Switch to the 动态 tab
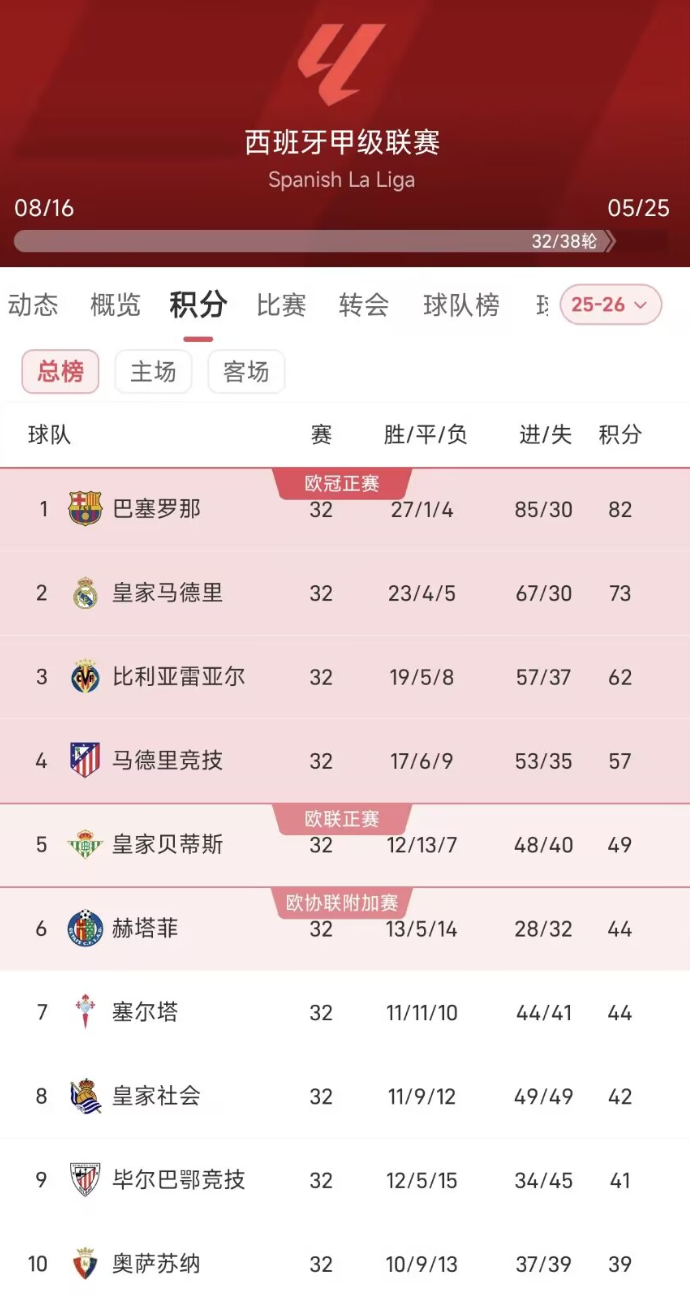The height and width of the screenshot is (1302, 690). pyautogui.click(x=34, y=305)
